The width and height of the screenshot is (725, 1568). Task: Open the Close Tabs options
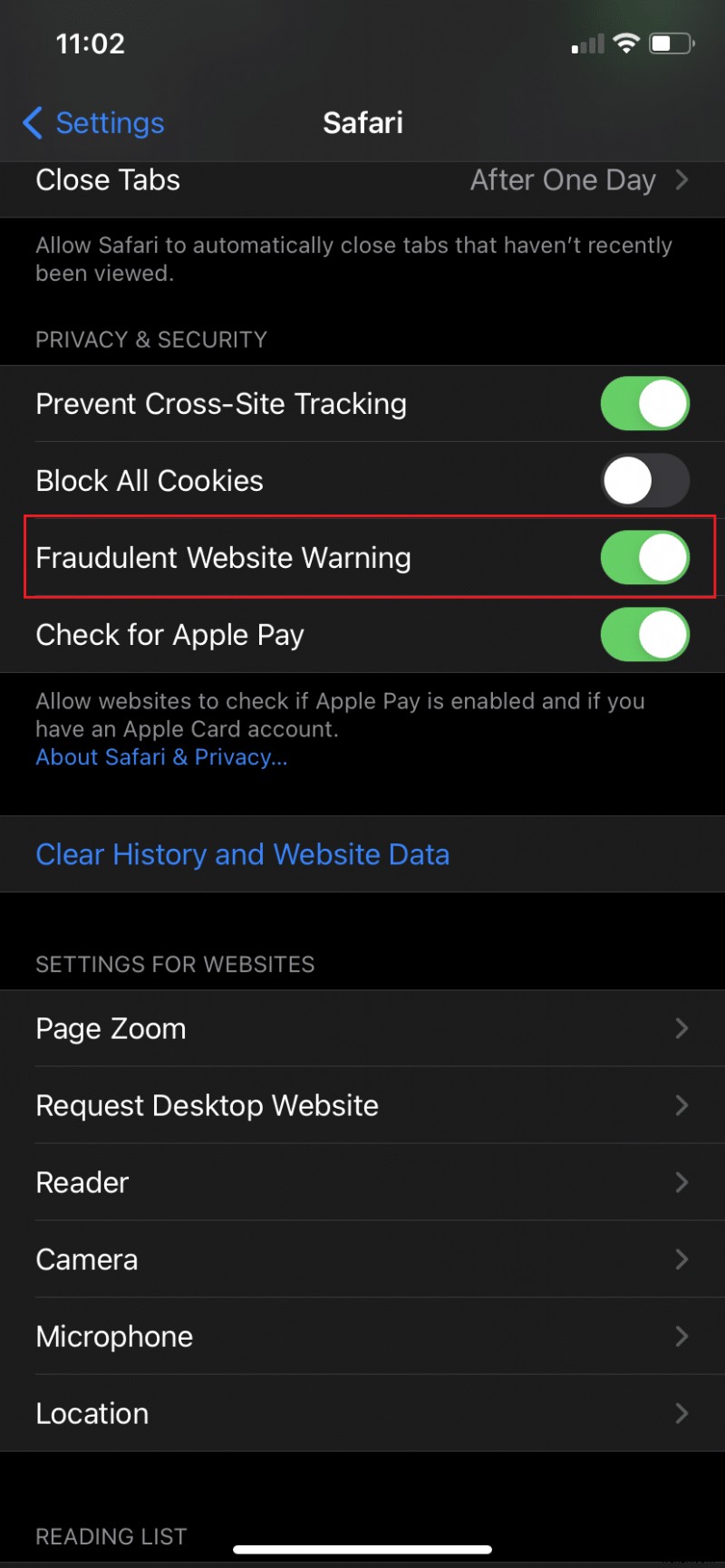tap(362, 180)
